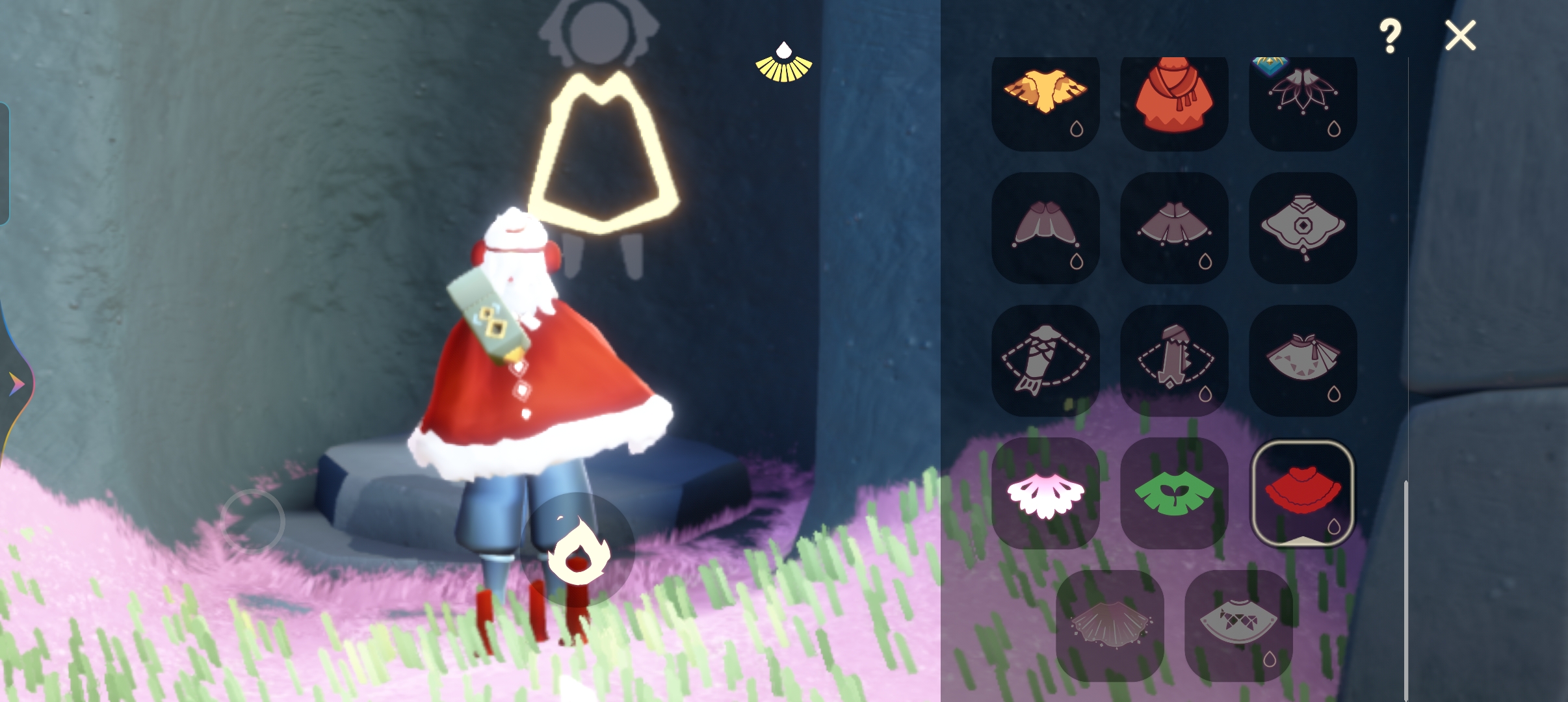Select the white scalloped pink-tinted cape

[x=1045, y=493]
